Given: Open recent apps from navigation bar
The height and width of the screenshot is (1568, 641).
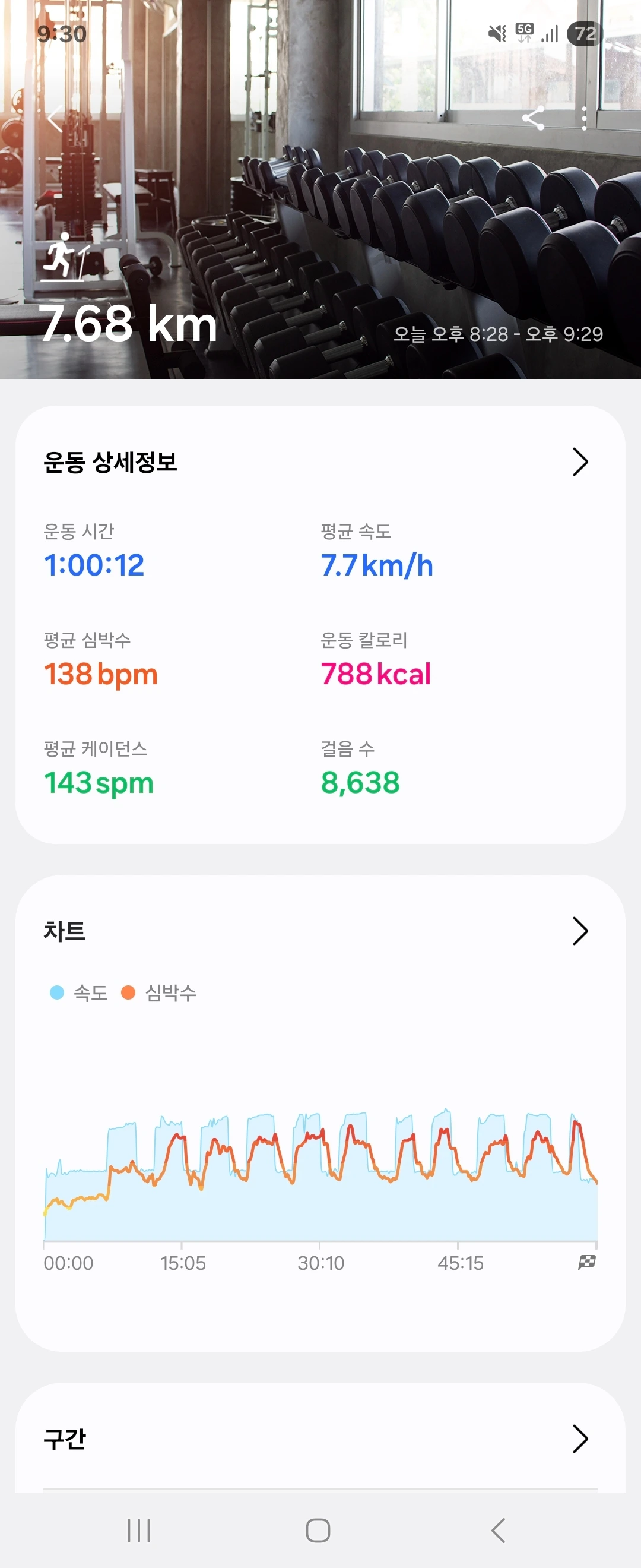Looking at the screenshot, I should tap(139, 1530).
